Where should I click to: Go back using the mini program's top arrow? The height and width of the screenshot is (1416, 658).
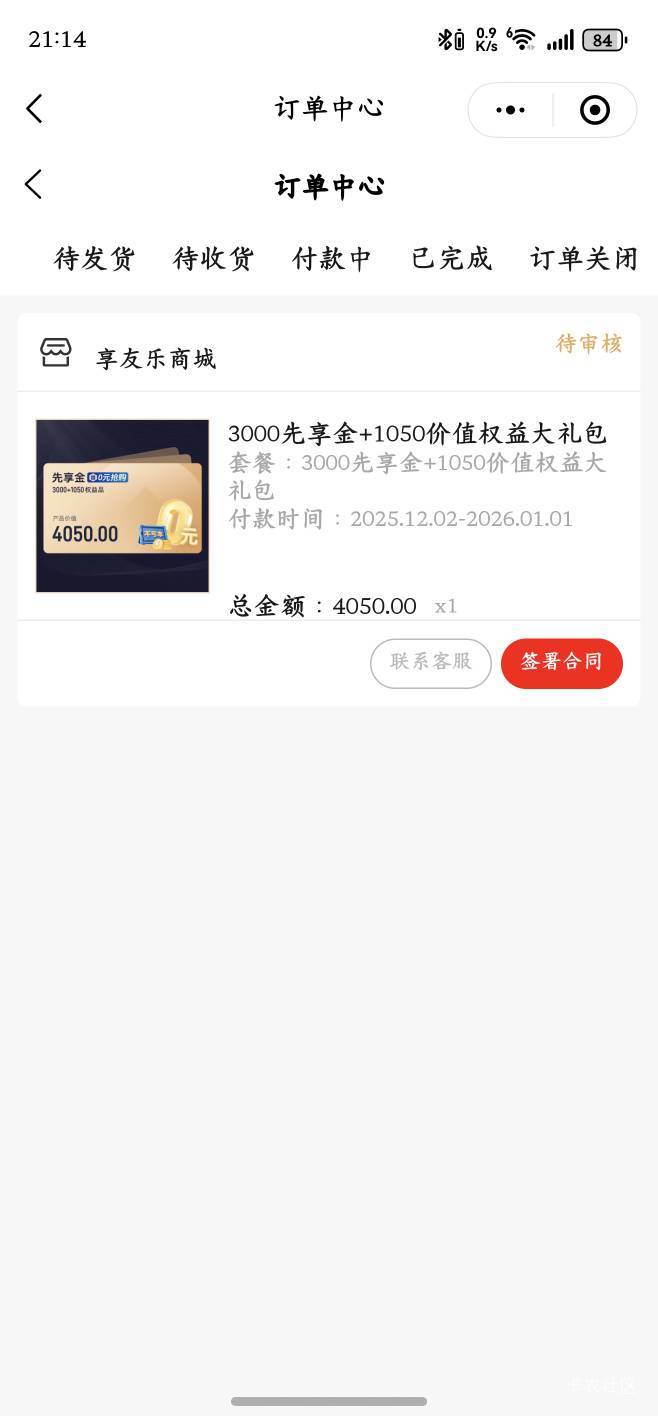tap(35, 109)
